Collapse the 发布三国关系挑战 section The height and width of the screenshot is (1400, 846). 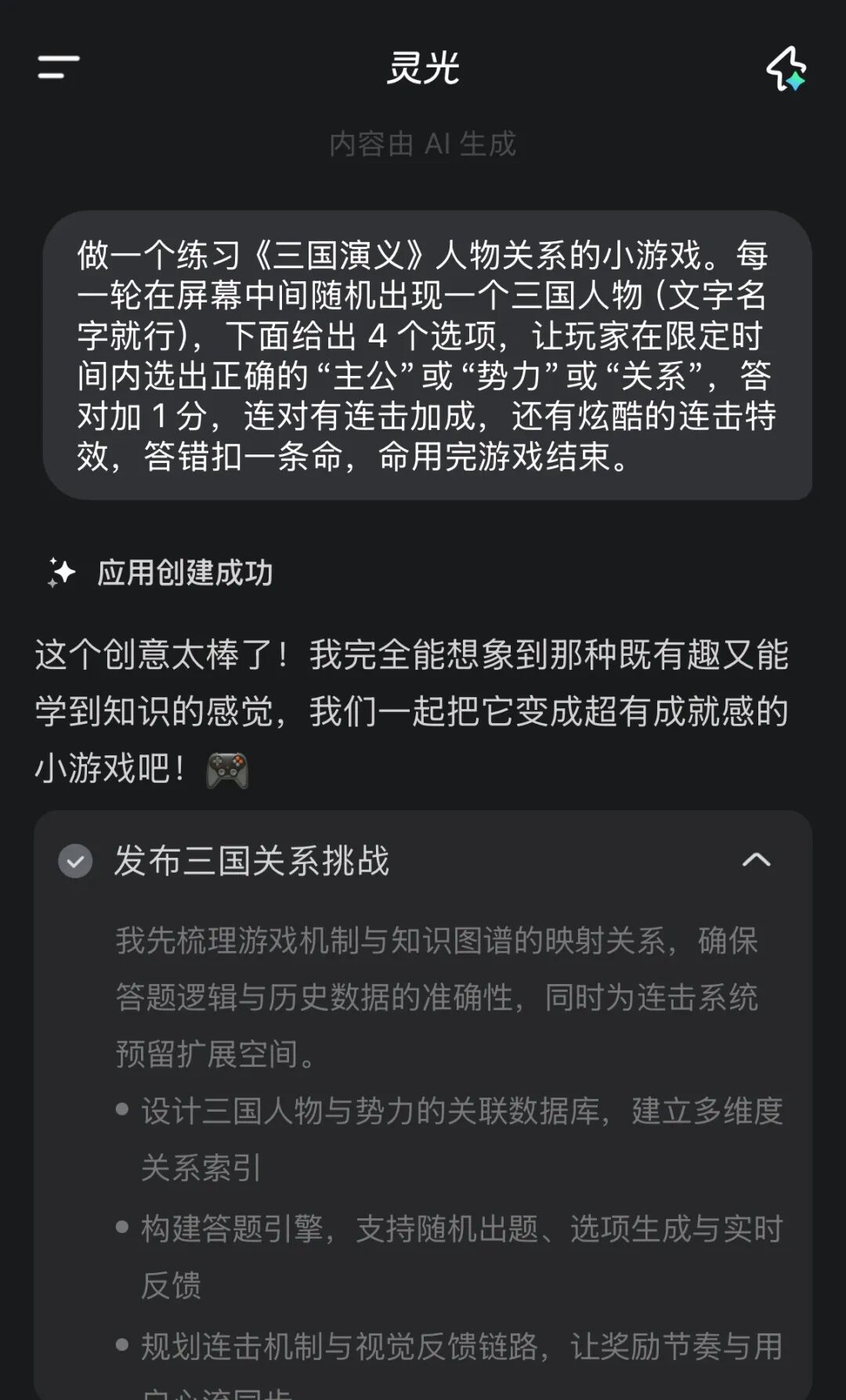point(756,859)
